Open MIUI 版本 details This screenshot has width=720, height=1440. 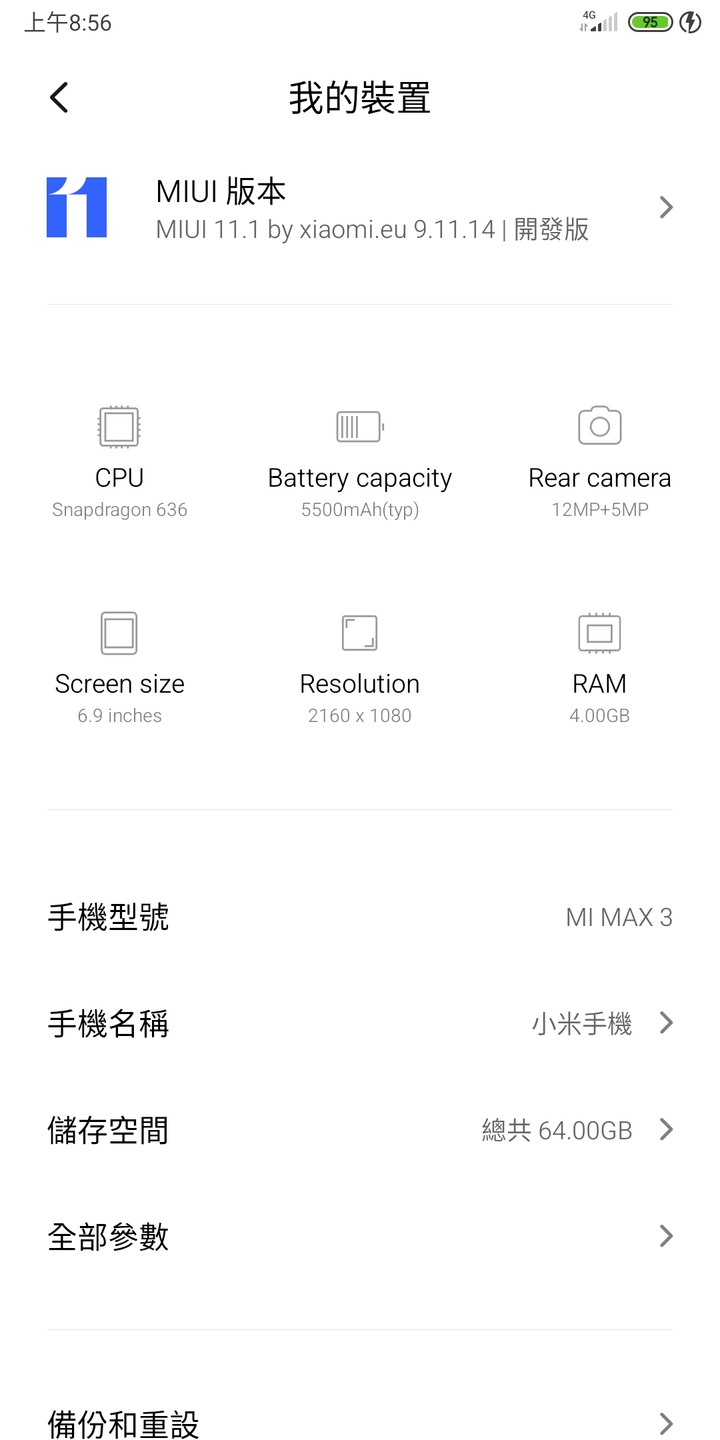click(360, 208)
